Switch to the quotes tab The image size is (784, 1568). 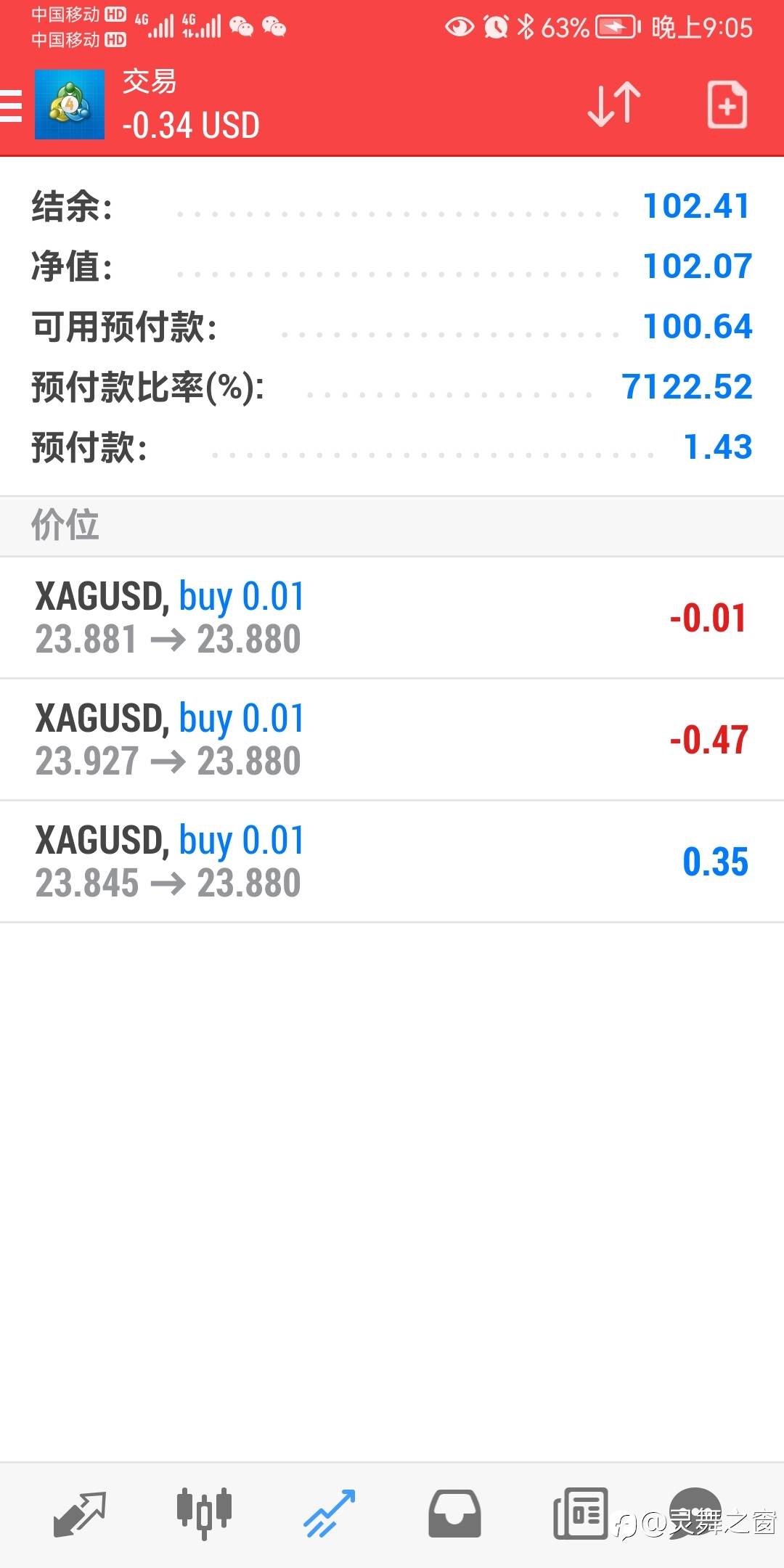pos(80,1514)
